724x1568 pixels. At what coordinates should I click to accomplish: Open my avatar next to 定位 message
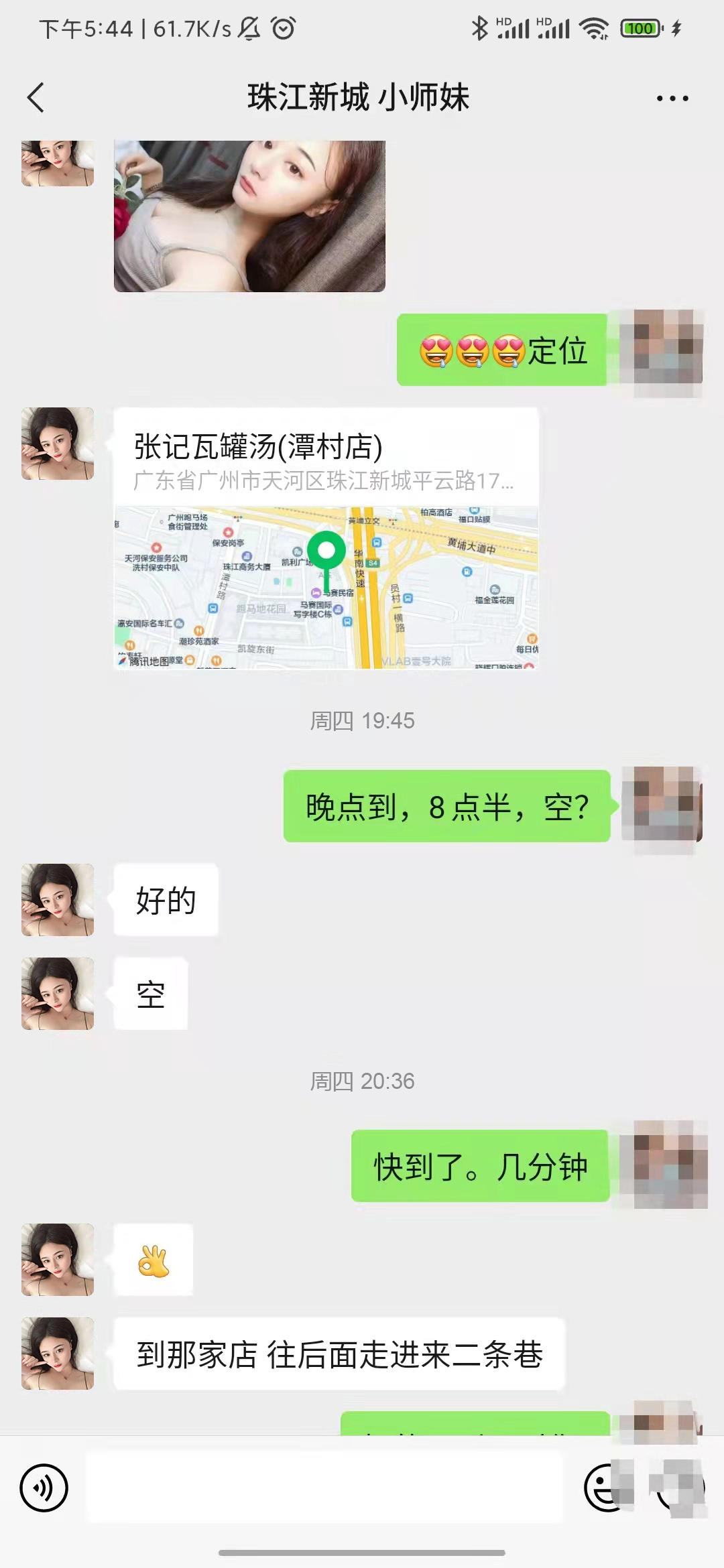pos(661,348)
